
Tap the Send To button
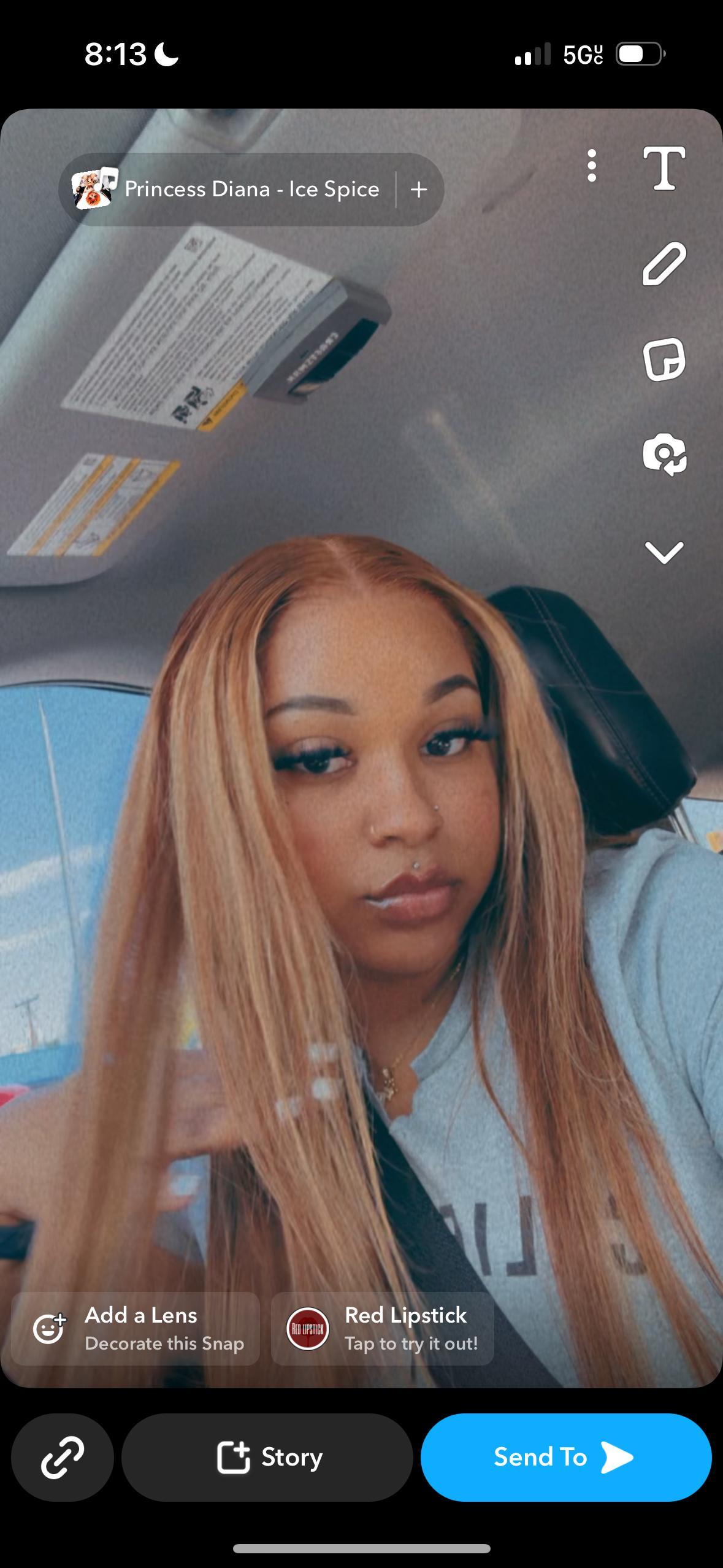point(566,1458)
